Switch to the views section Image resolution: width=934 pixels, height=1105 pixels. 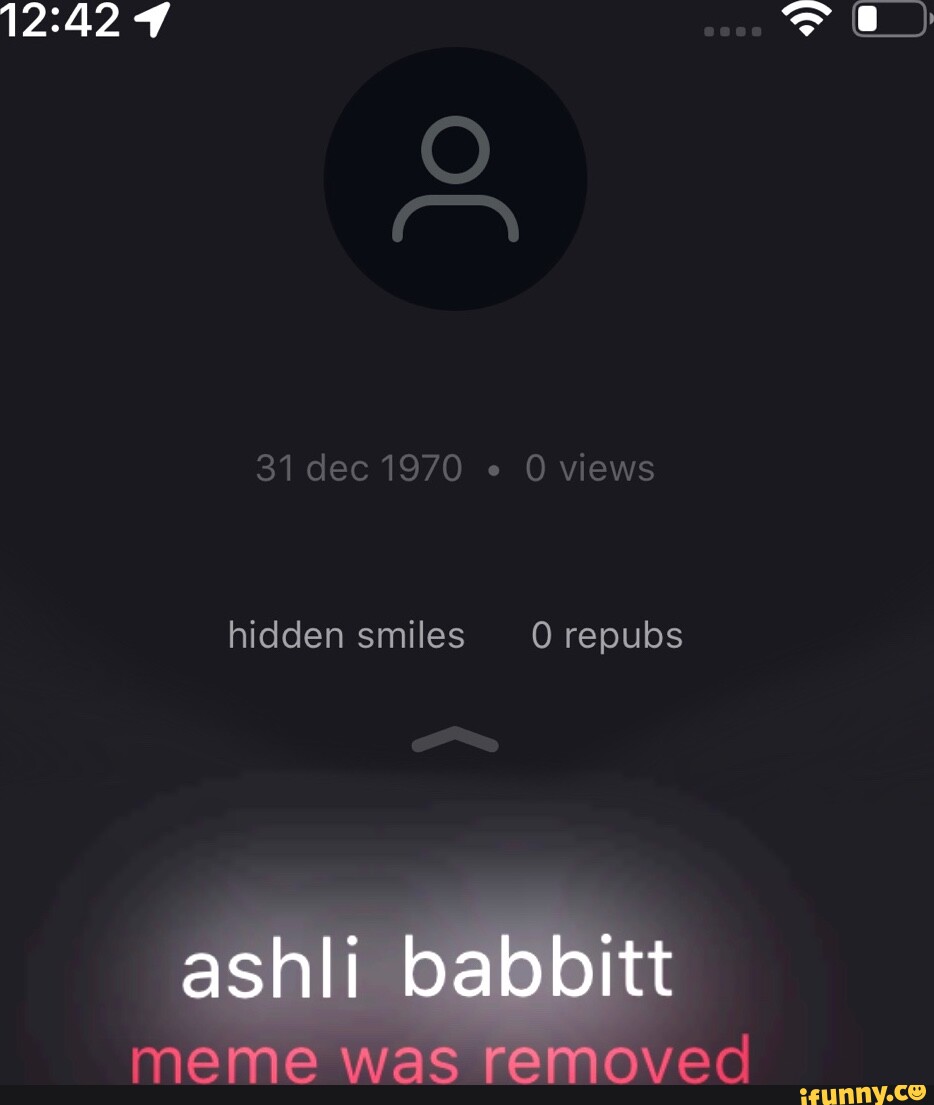point(589,467)
